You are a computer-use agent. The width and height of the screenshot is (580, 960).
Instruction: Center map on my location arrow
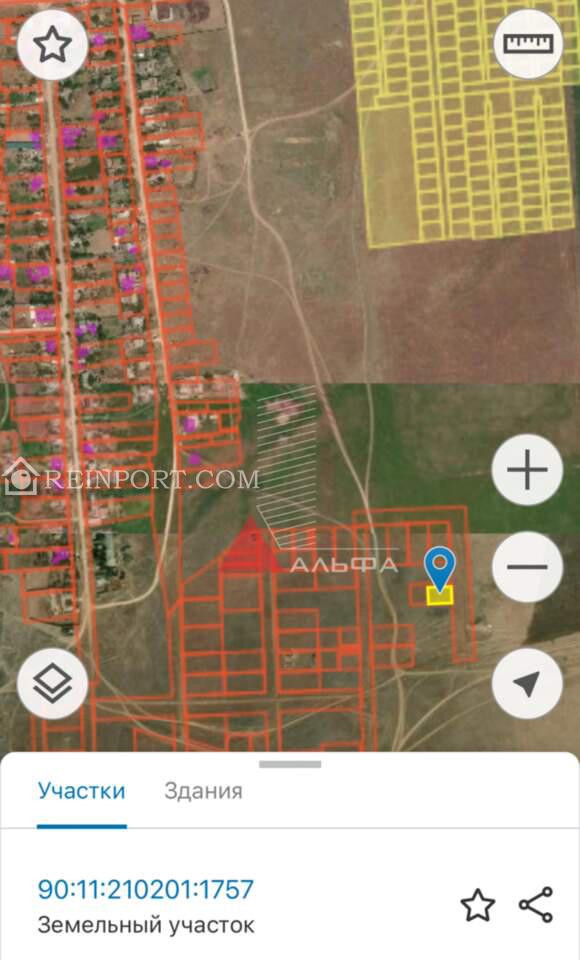click(x=527, y=683)
